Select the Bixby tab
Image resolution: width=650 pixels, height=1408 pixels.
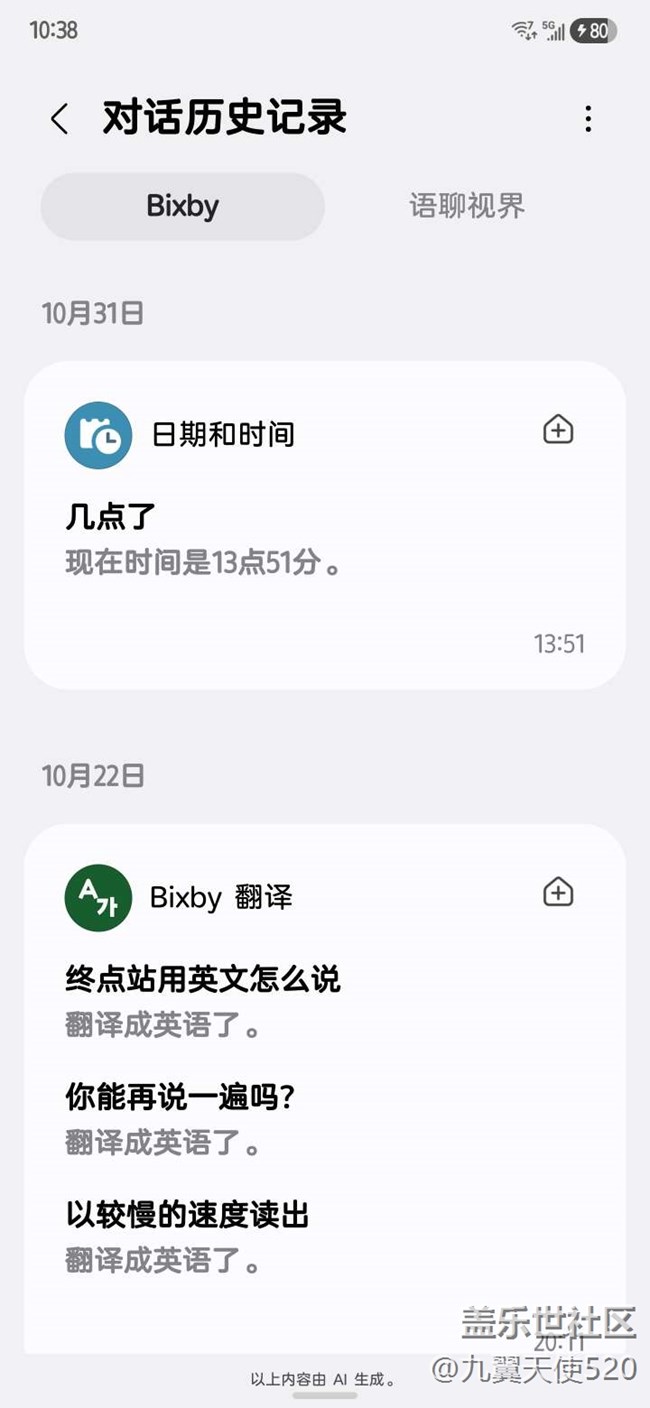182,206
